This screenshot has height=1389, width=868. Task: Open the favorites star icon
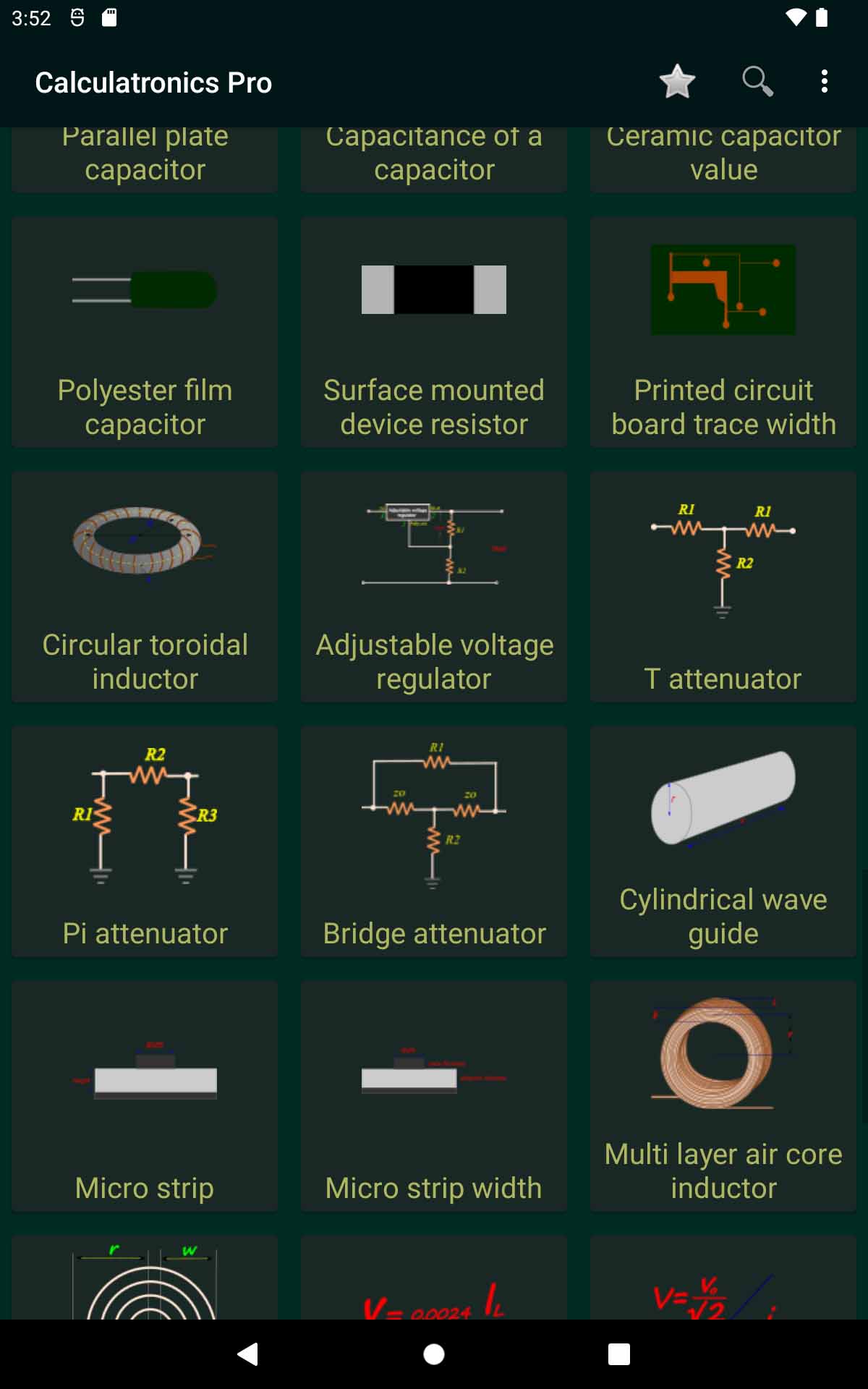(x=677, y=82)
